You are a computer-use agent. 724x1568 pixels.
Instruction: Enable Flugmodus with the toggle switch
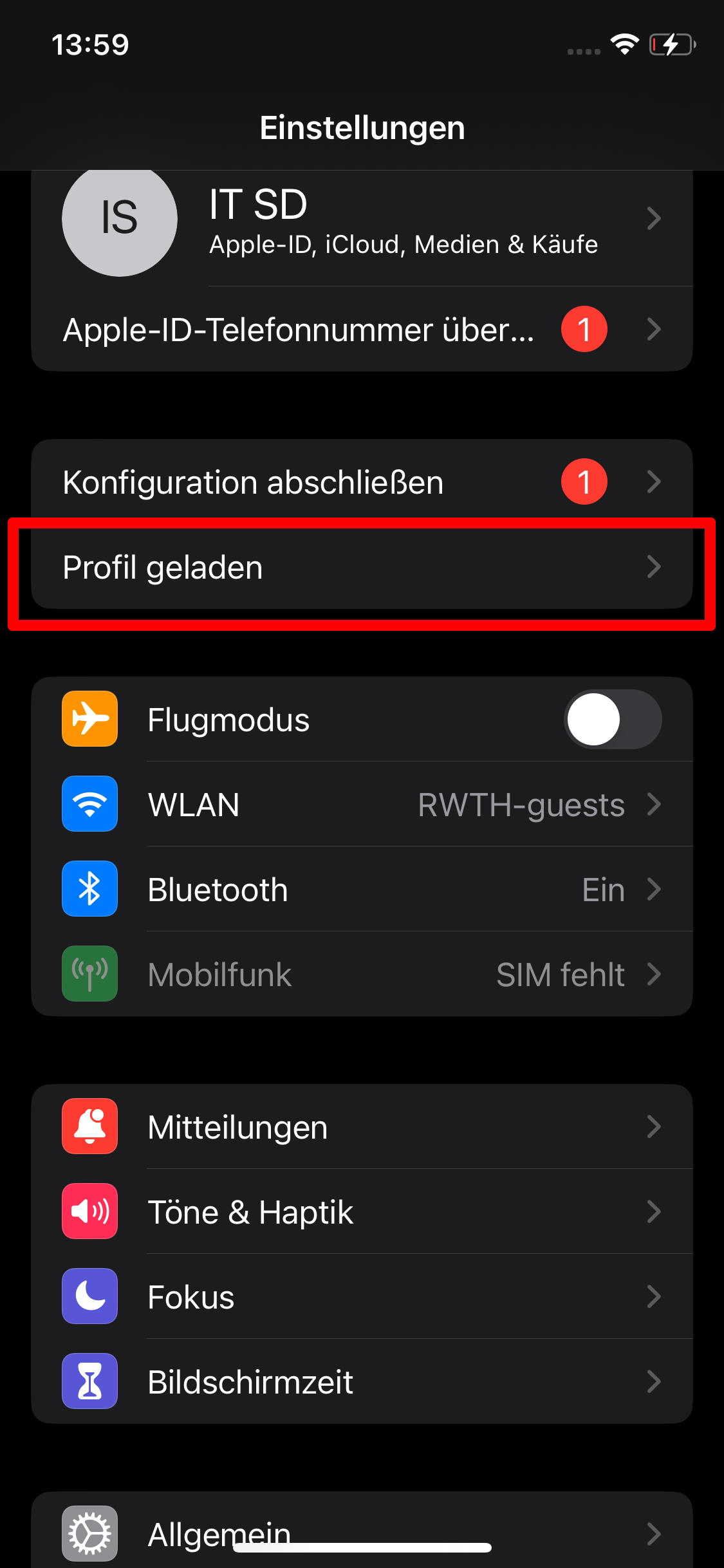(612, 719)
